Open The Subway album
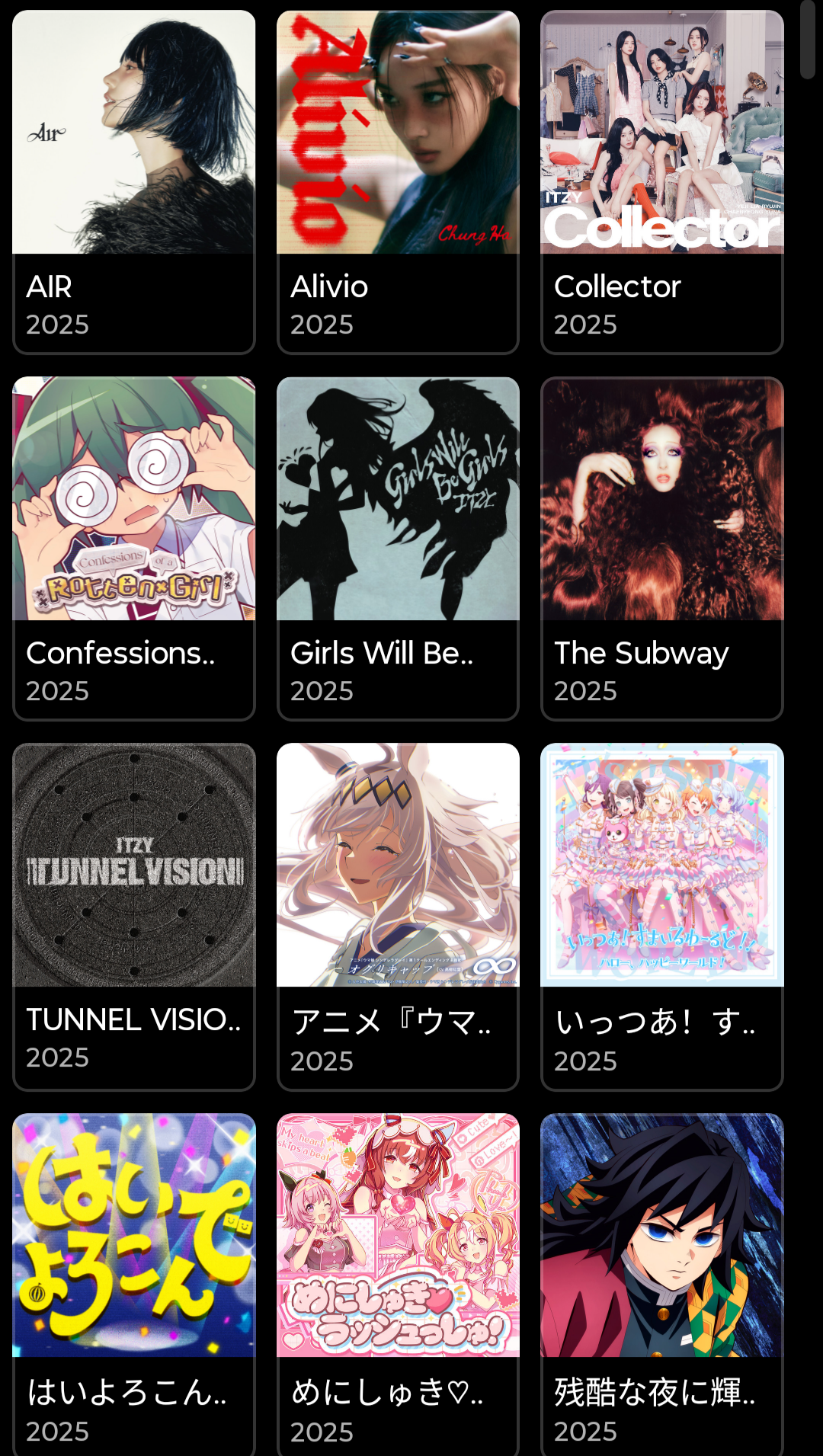823x1456 pixels. point(661,548)
